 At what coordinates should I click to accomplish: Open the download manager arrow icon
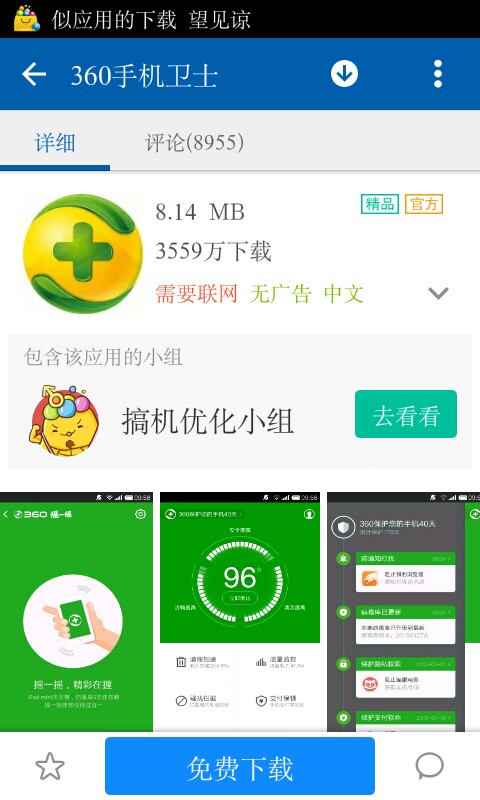tap(344, 74)
